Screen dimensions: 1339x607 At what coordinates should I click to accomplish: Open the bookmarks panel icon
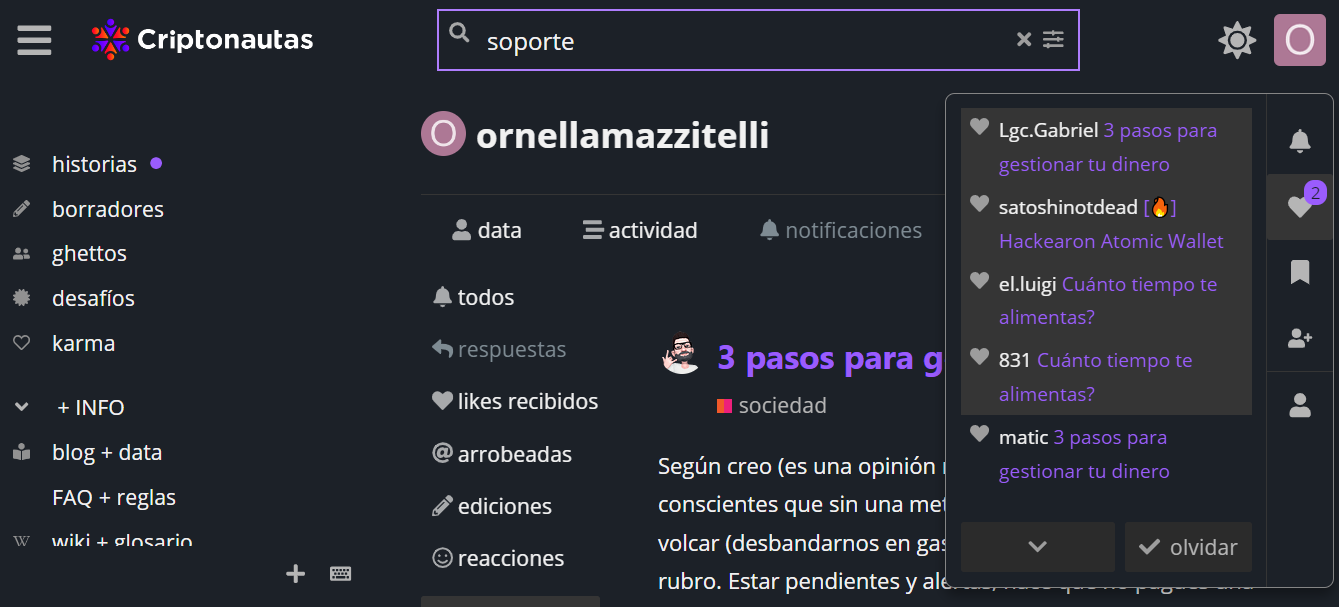click(x=1299, y=272)
